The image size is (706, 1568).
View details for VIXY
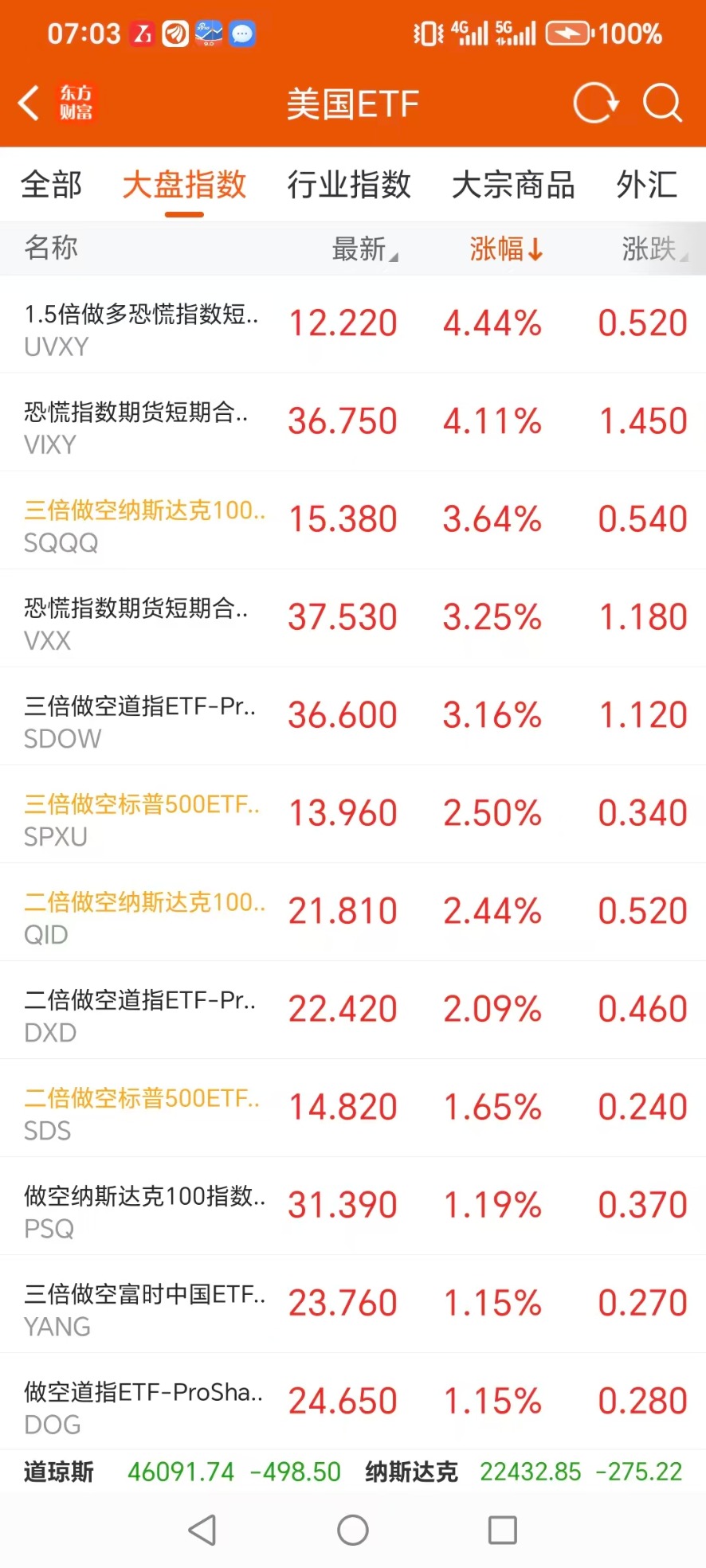(x=352, y=423)
